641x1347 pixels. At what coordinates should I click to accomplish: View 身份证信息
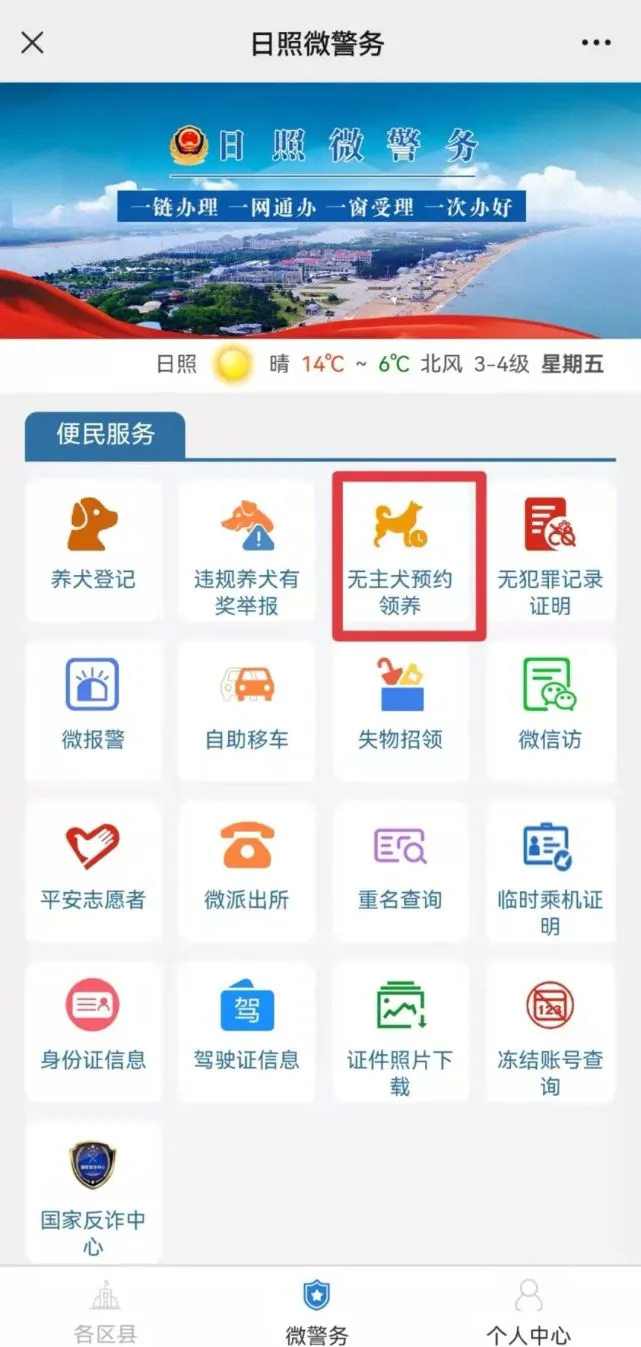93,1030
